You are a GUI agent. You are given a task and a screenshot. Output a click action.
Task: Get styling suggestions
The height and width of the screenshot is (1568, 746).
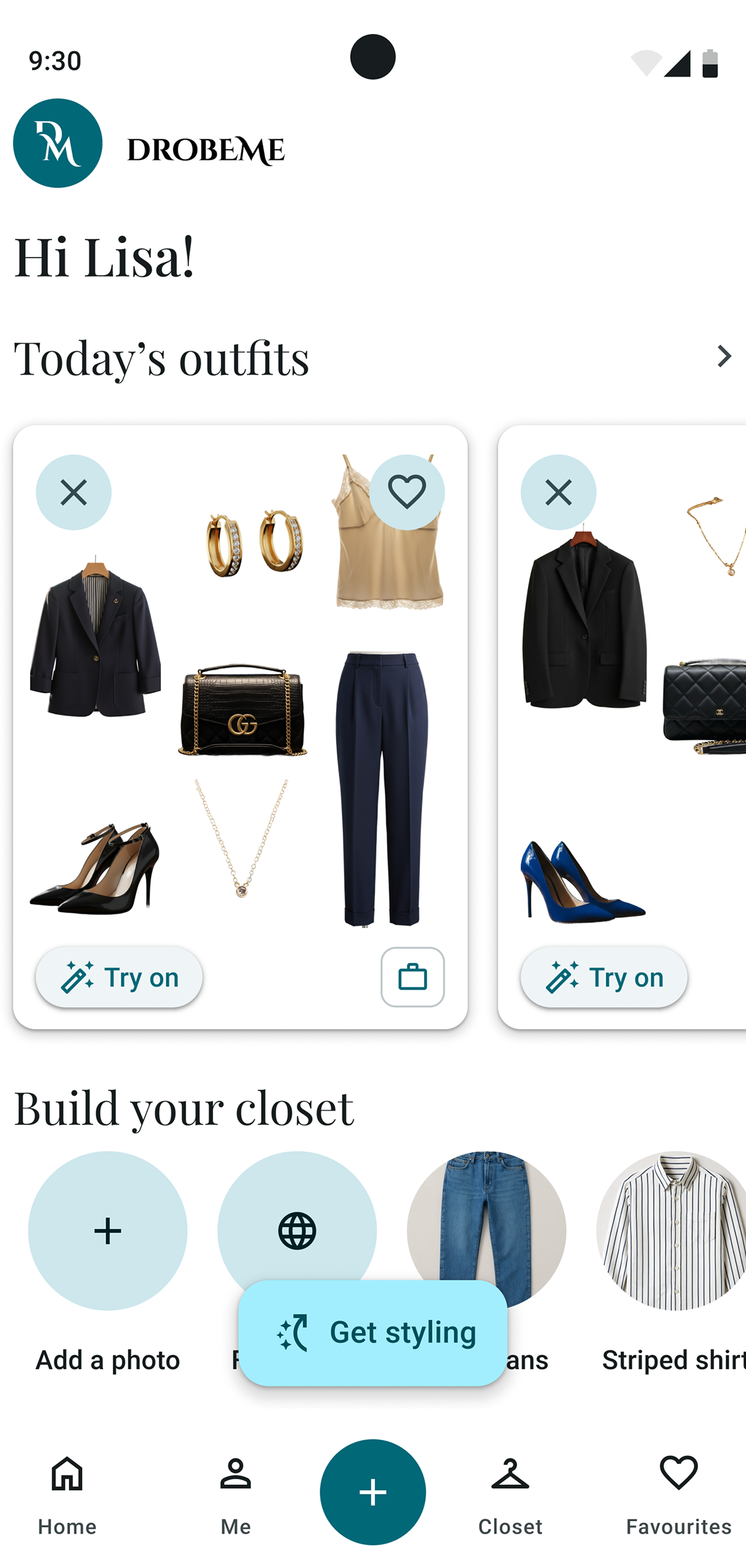pos(372,1332)
